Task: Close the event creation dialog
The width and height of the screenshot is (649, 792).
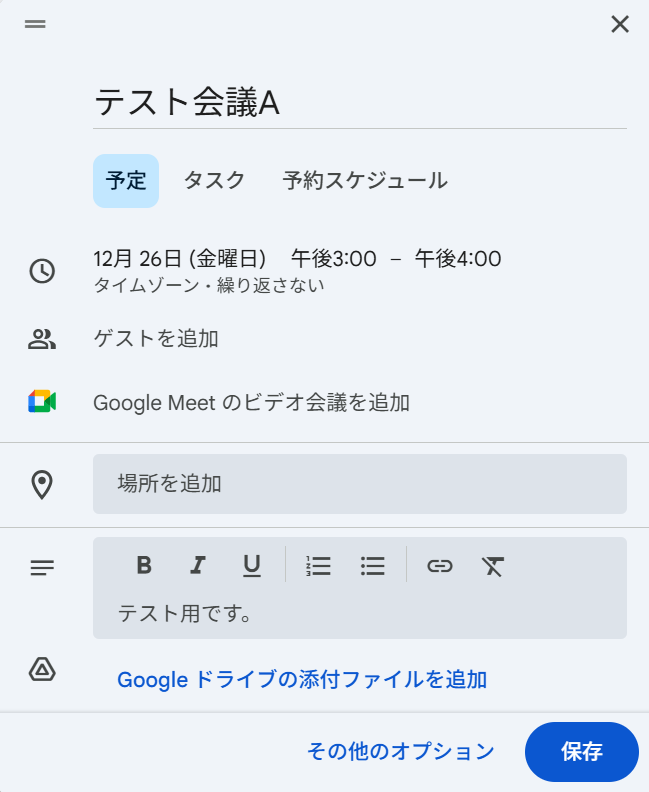Action: [x=620, y=25]
